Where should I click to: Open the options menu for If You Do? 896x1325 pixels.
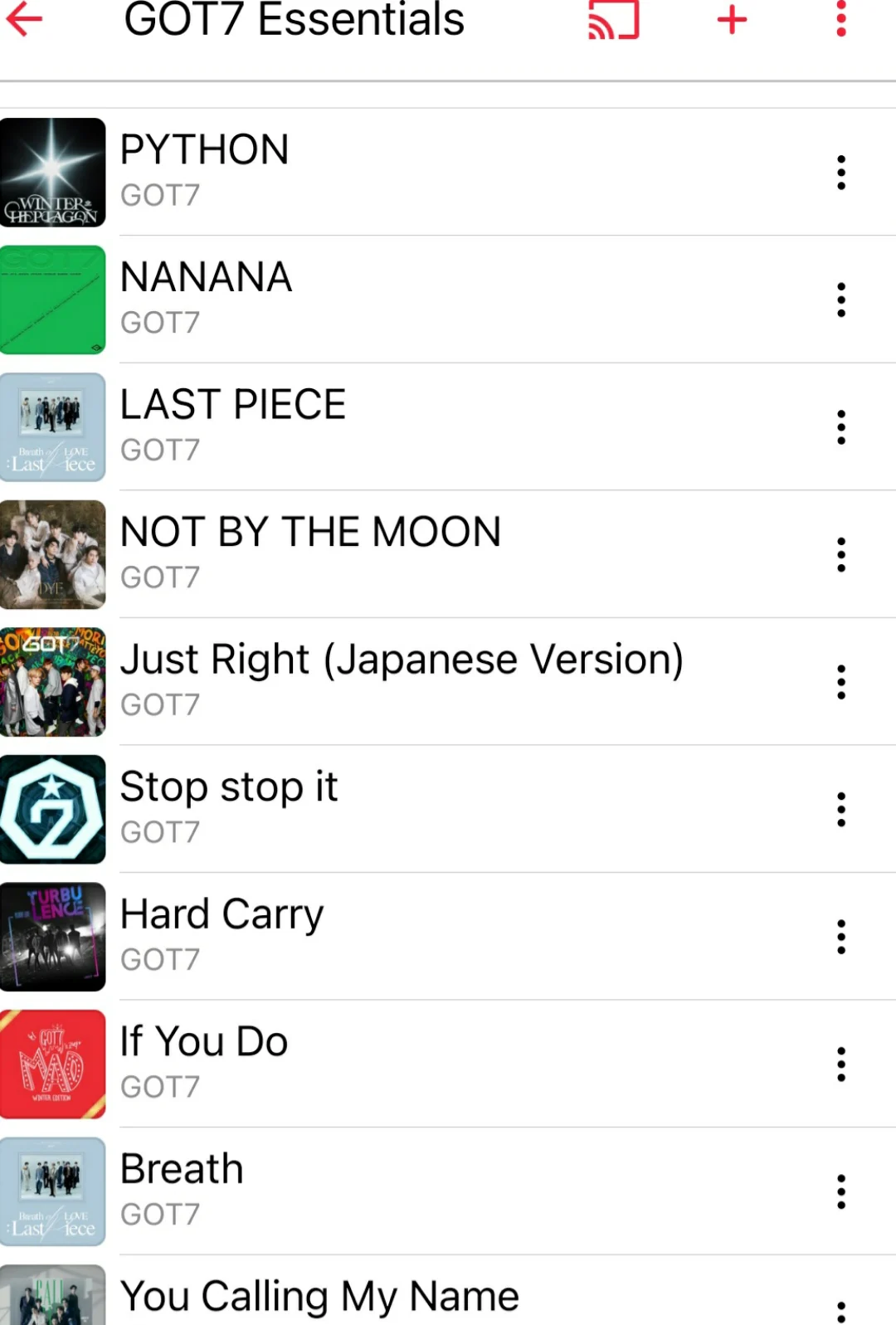tap(840, 1064)
